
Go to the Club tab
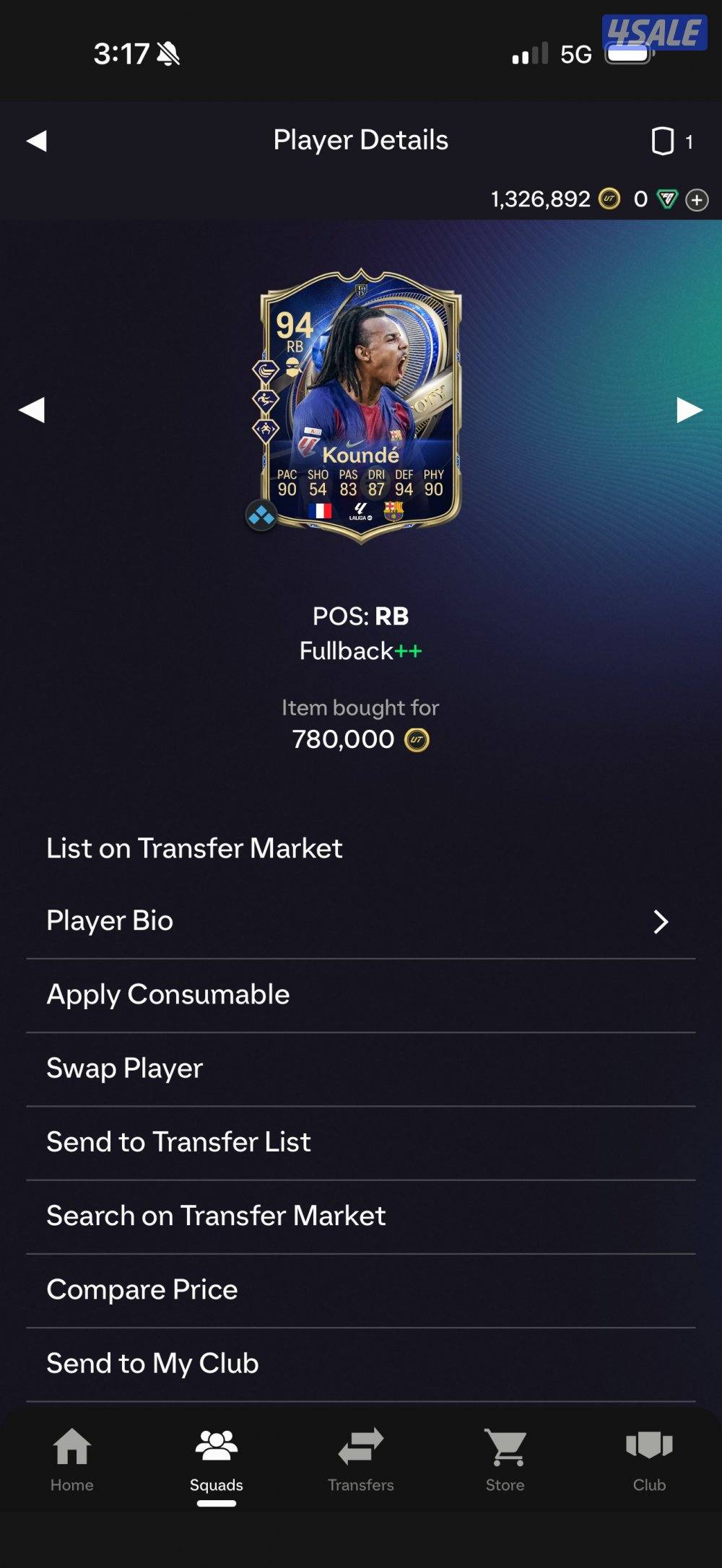pyautogui.click(x=649, y=1460)
